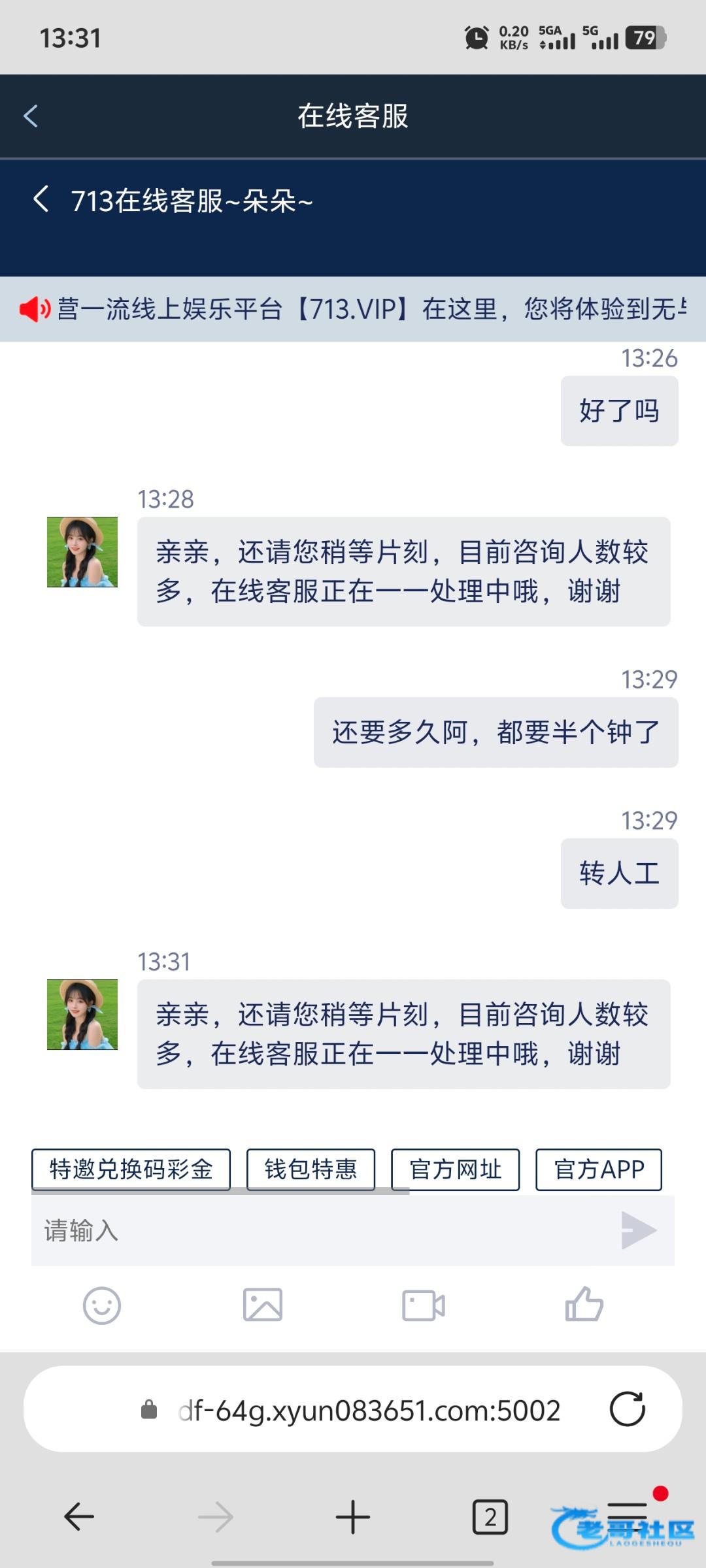Image resolution: width=706 pixels, height=1568 pixels.
Task: Select the 特邀兑换码彩金 quick reply chip
Action: (131, 1169)
